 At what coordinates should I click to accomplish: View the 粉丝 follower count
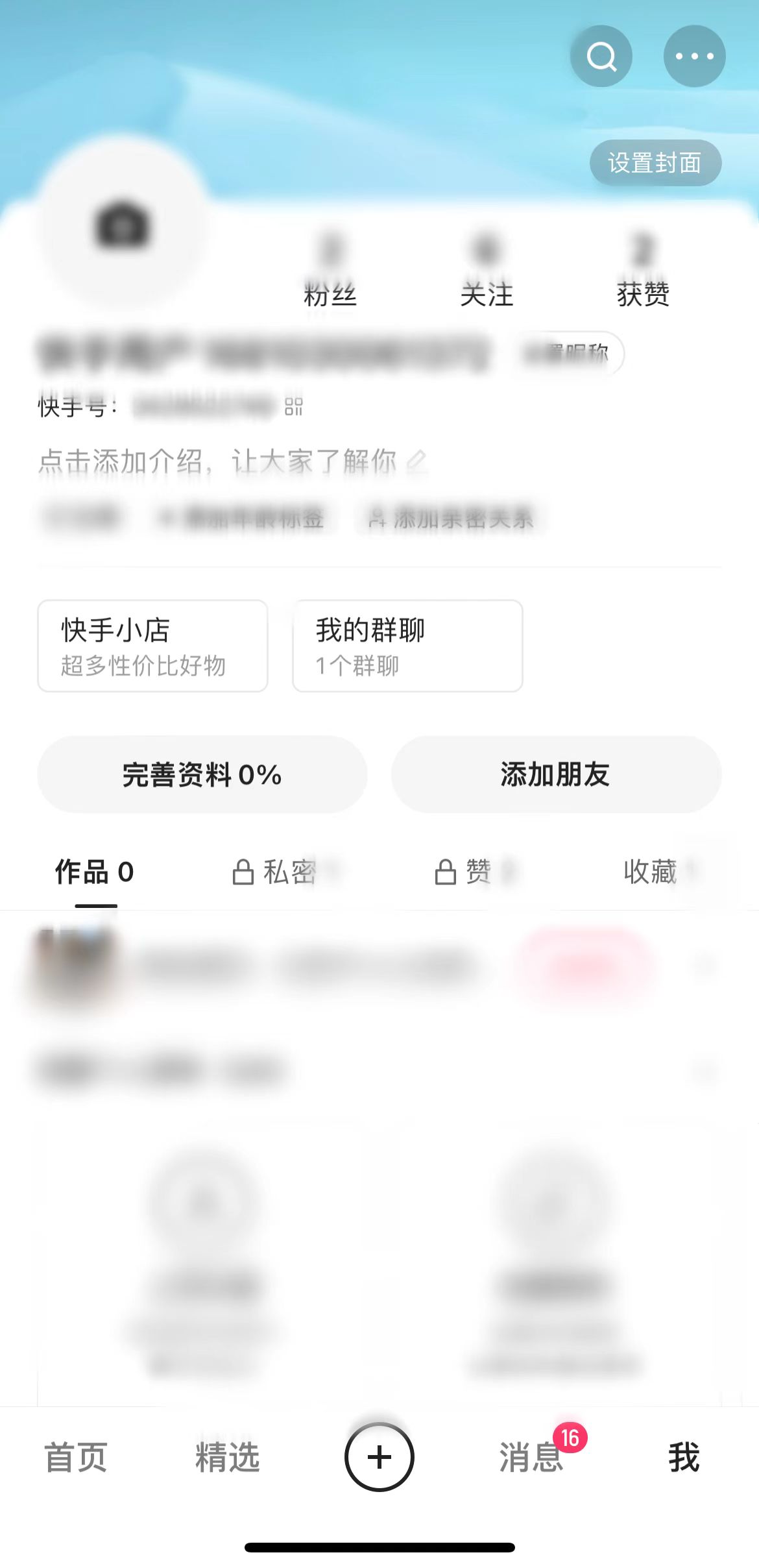point(332,296)
